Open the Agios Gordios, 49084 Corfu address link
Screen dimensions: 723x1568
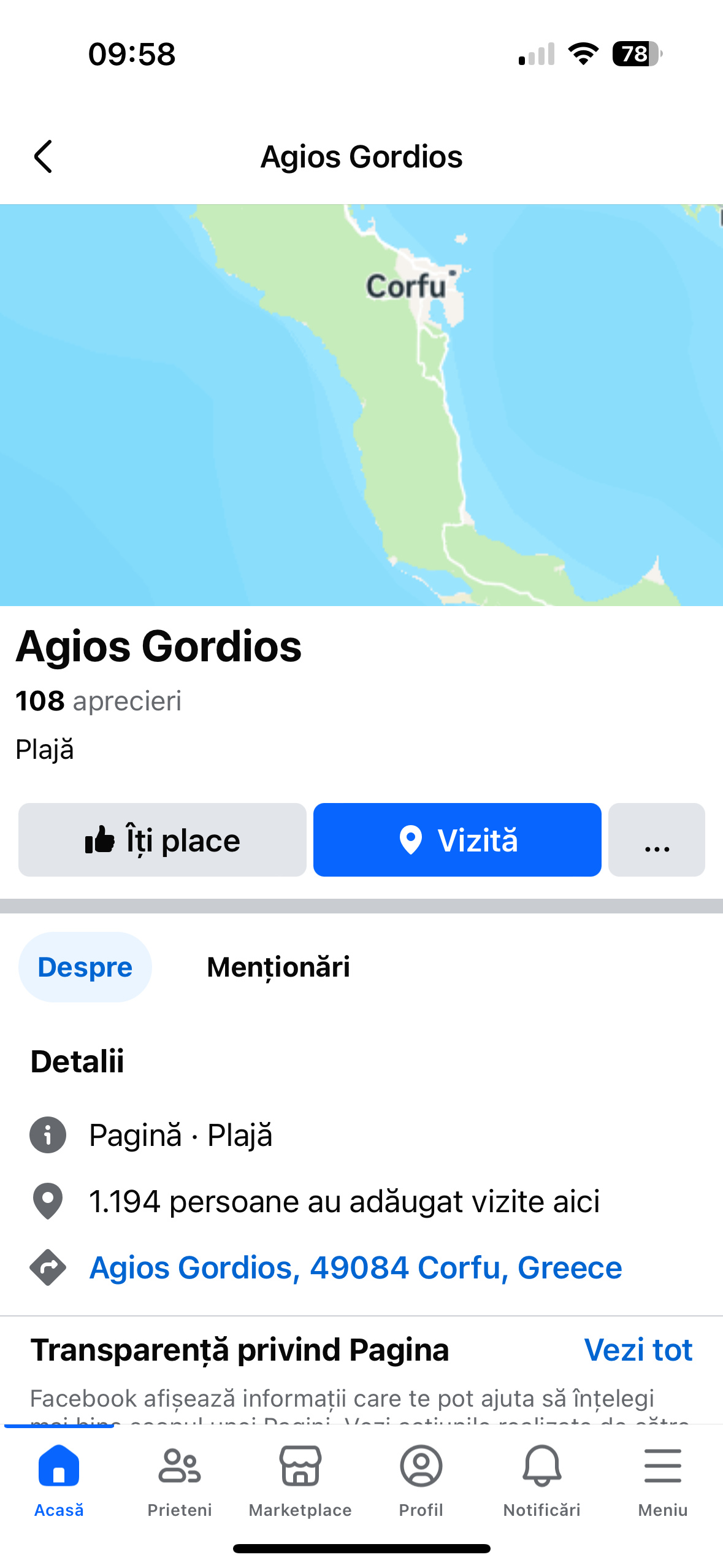(356, 1267)
